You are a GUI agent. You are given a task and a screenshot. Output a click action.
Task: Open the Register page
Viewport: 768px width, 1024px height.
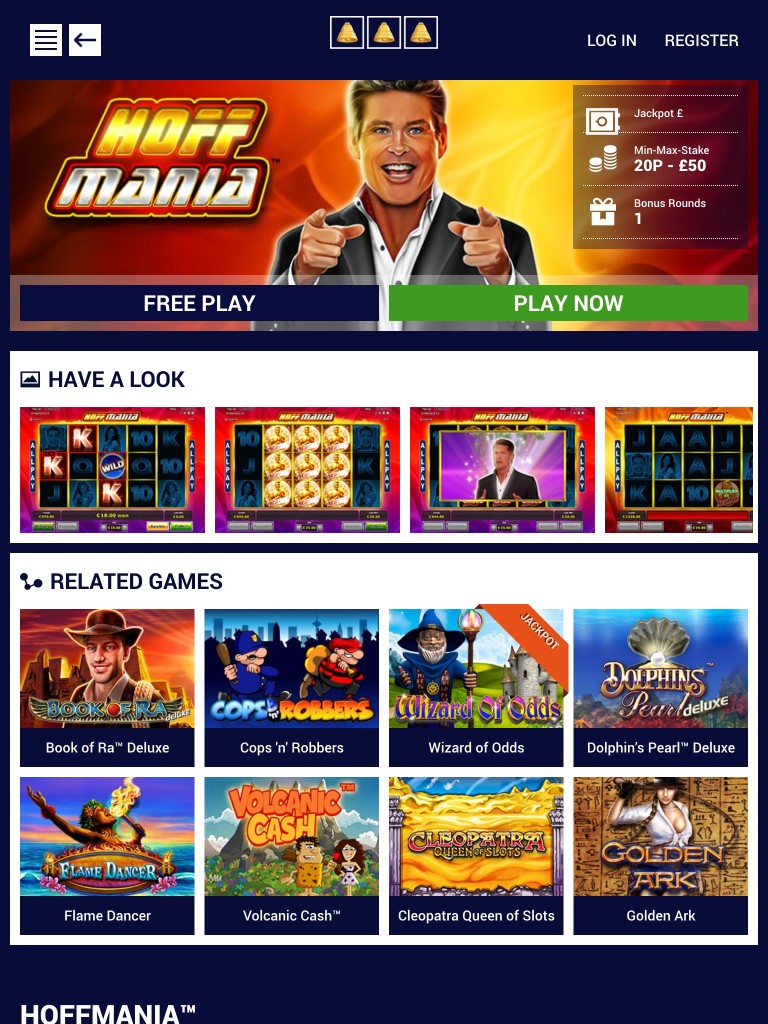point(701,40)
